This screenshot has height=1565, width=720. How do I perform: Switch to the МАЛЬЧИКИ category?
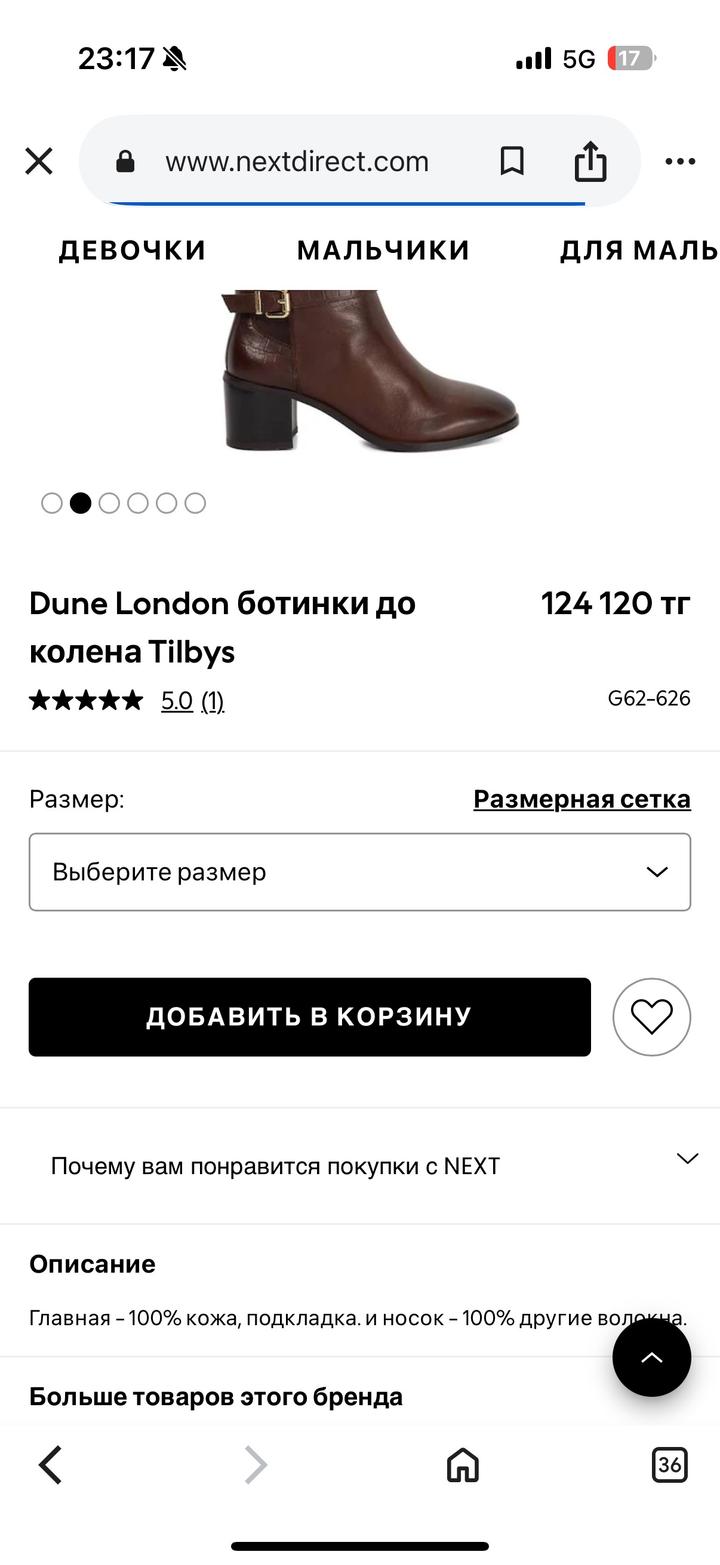pyautogui.click(x=383, y=250)
